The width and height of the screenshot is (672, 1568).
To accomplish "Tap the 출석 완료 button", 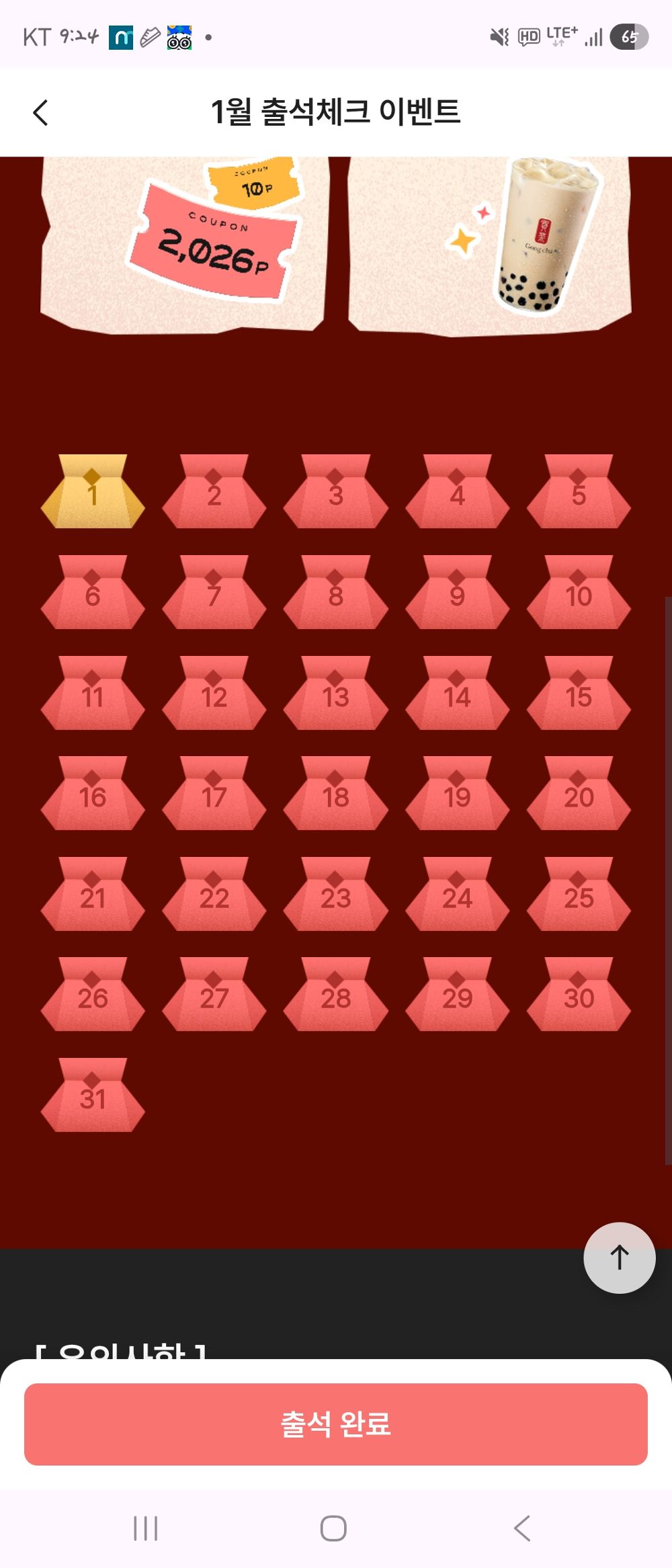I will click(x=335, y=1423).
